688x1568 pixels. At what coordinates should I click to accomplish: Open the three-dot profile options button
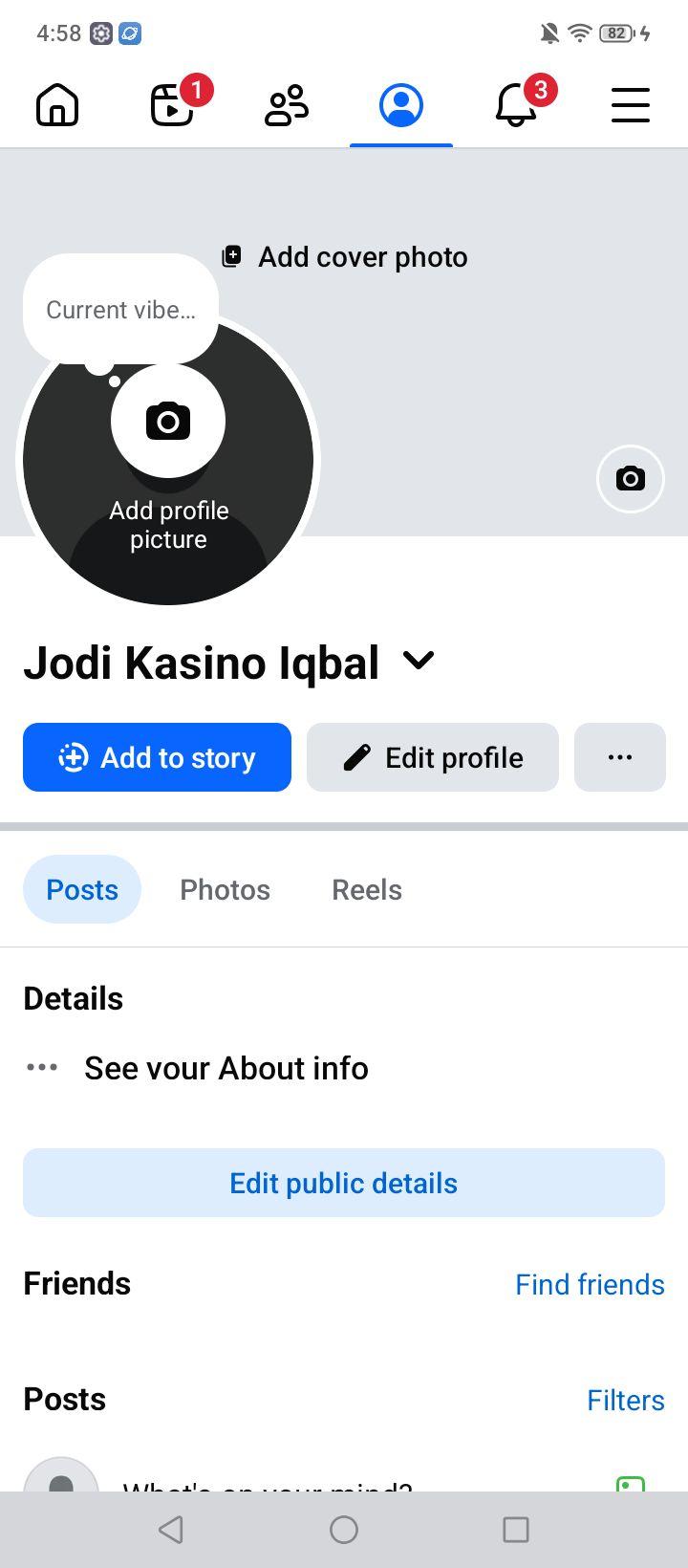tap(620, 757)
